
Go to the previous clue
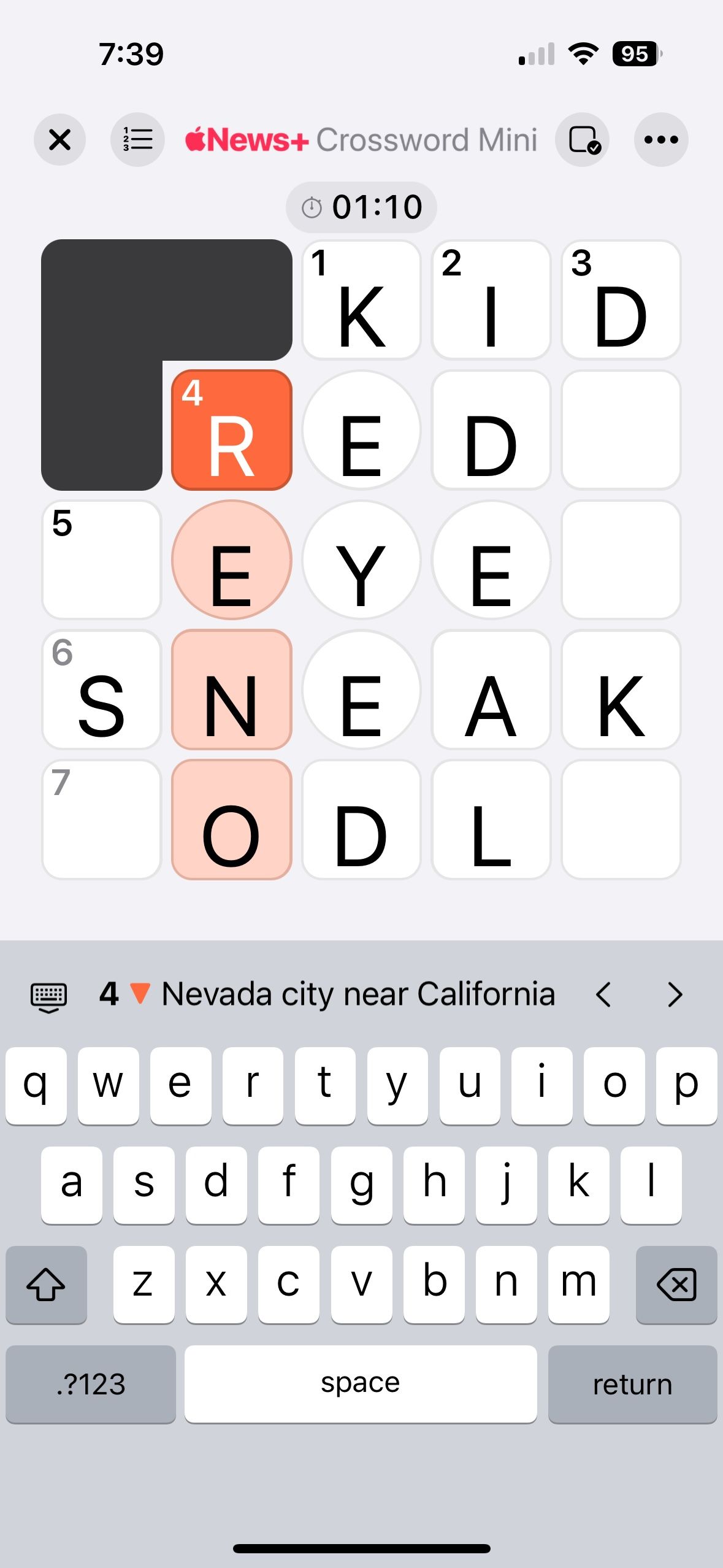[x=604, y=994]
